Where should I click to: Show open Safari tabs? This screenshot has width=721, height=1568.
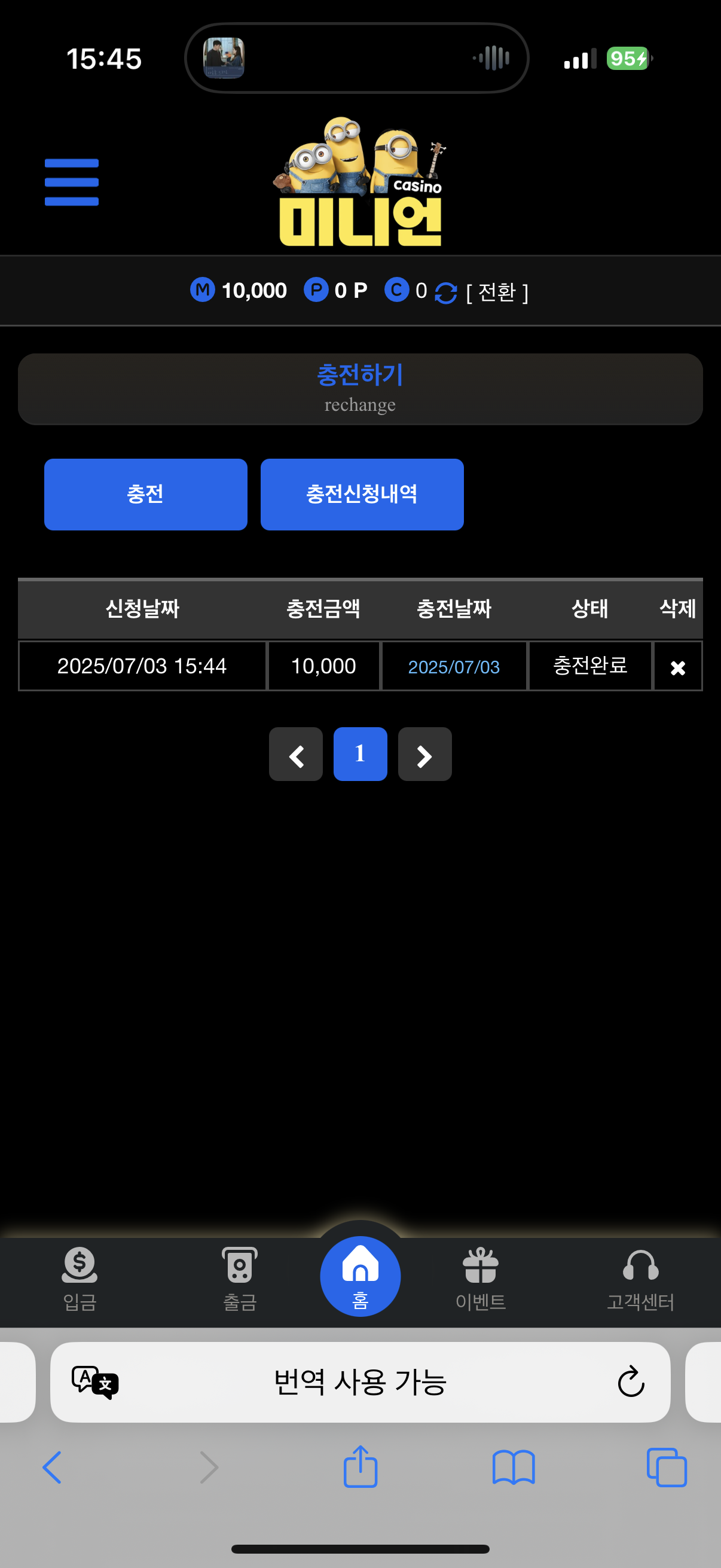pyautogui.click(x=666, y=1468)
